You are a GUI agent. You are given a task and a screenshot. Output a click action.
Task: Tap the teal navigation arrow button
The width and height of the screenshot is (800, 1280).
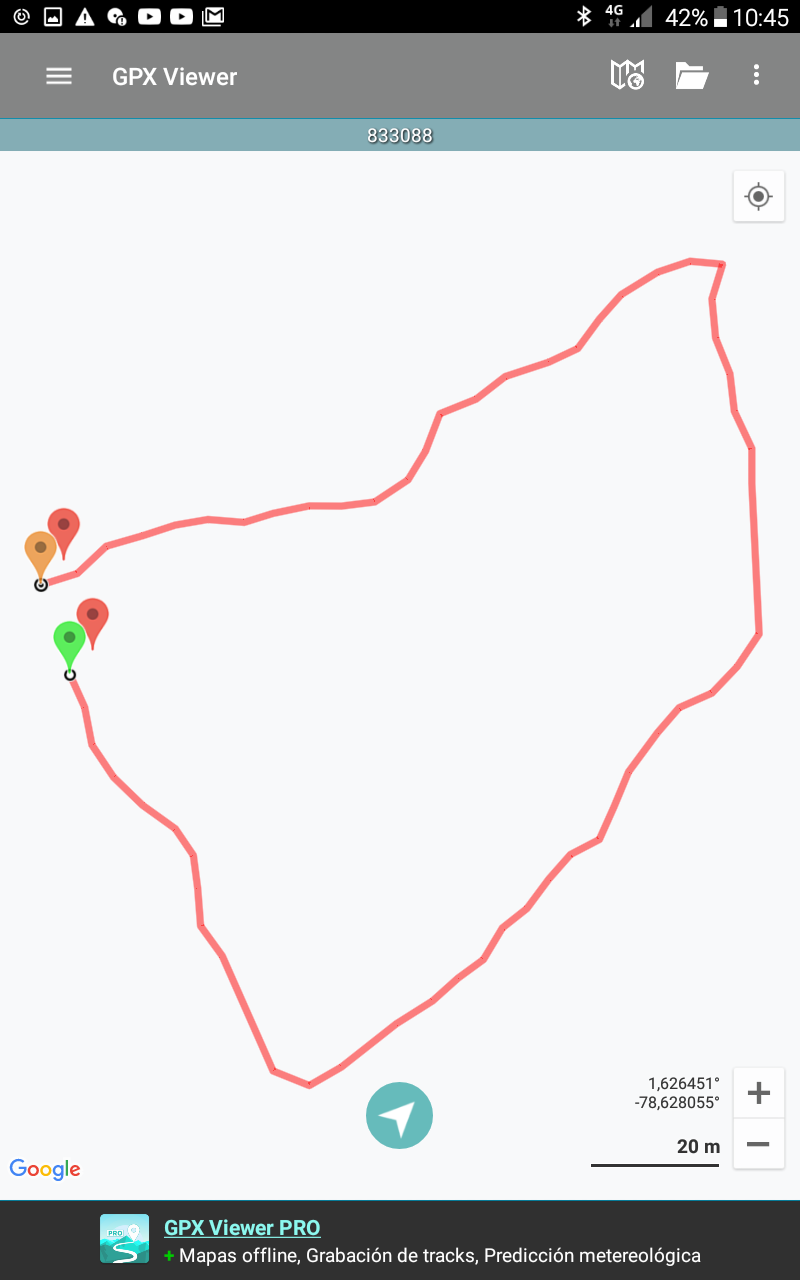tap(399, 1116)
